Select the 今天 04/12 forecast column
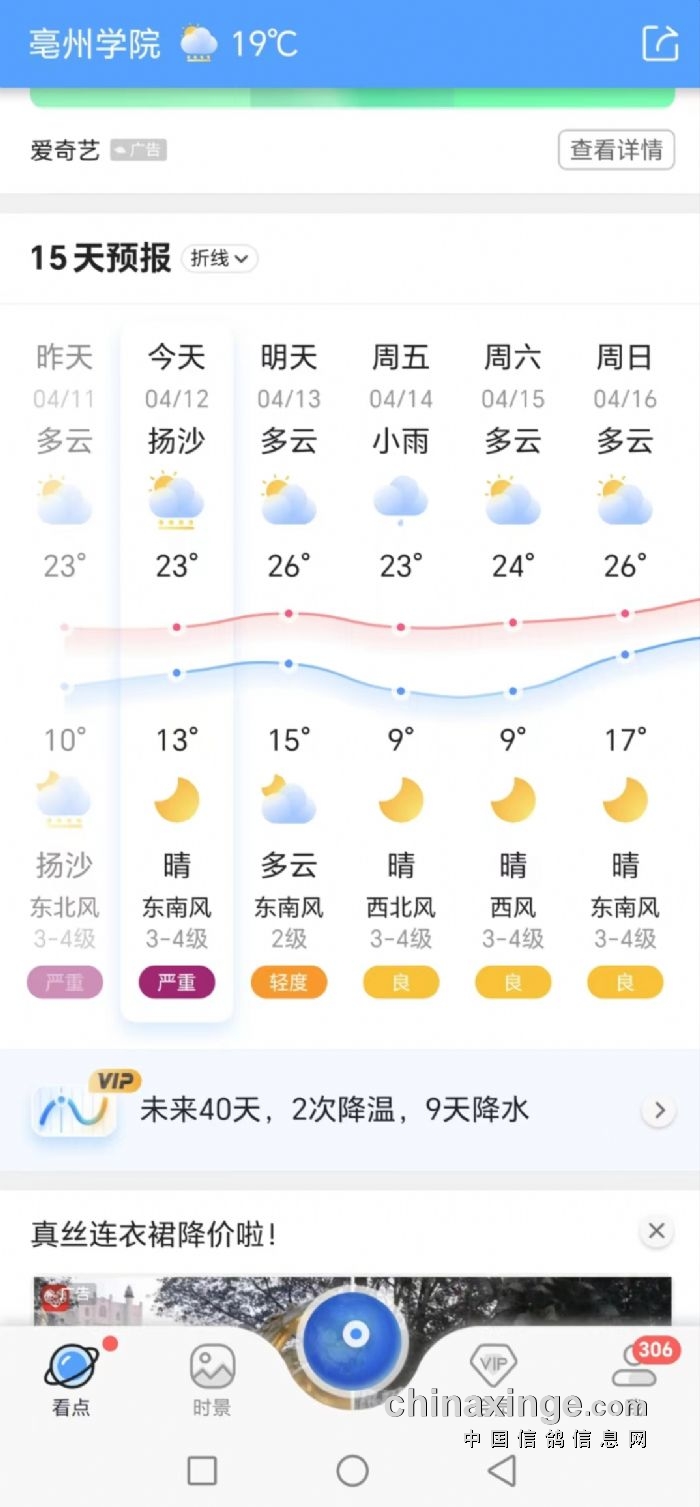Viewport: 700px width, 1507px height. click(177, 670)
